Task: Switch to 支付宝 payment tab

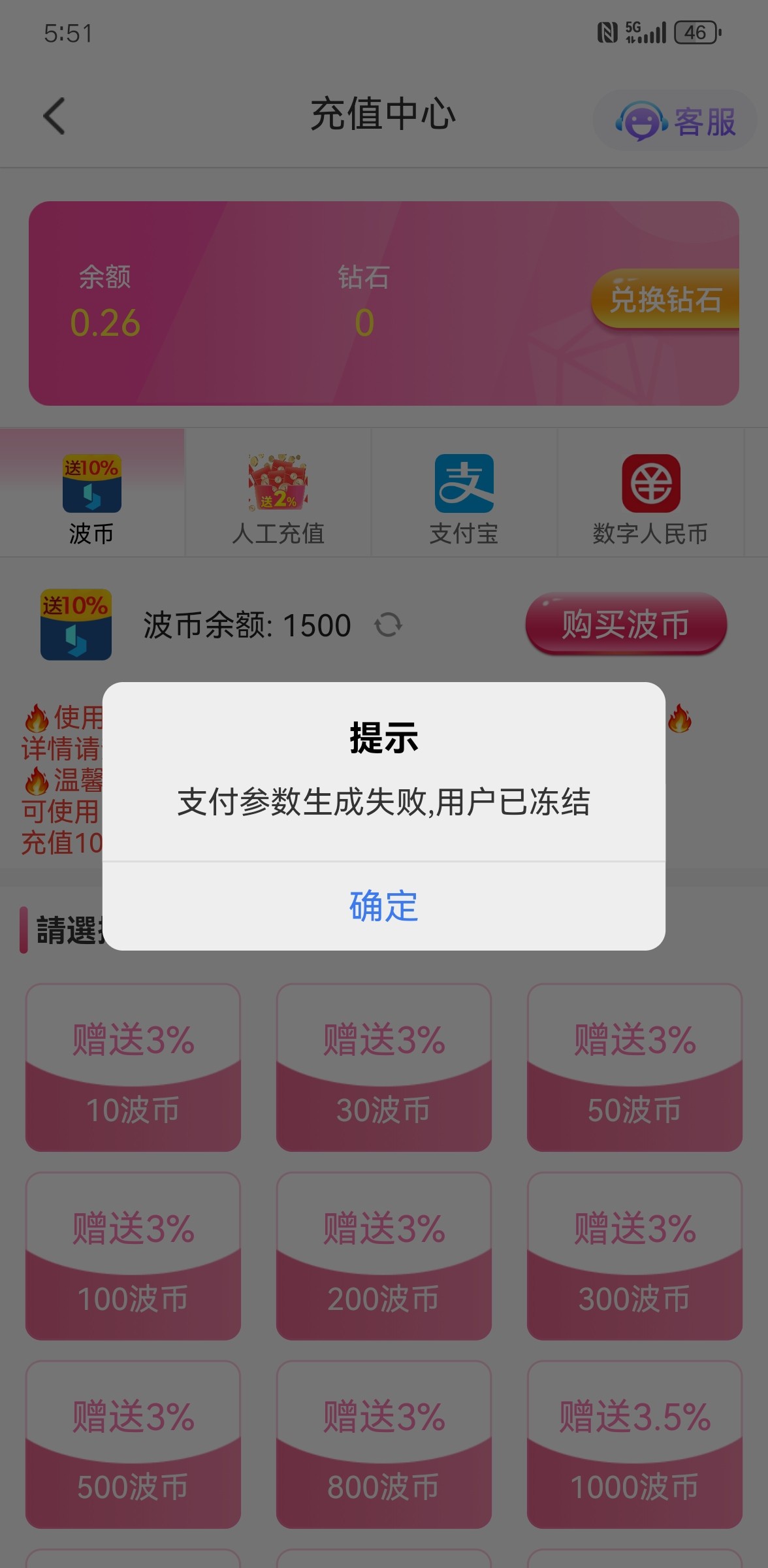Action: pyautogui.click(x=464, y=498)
